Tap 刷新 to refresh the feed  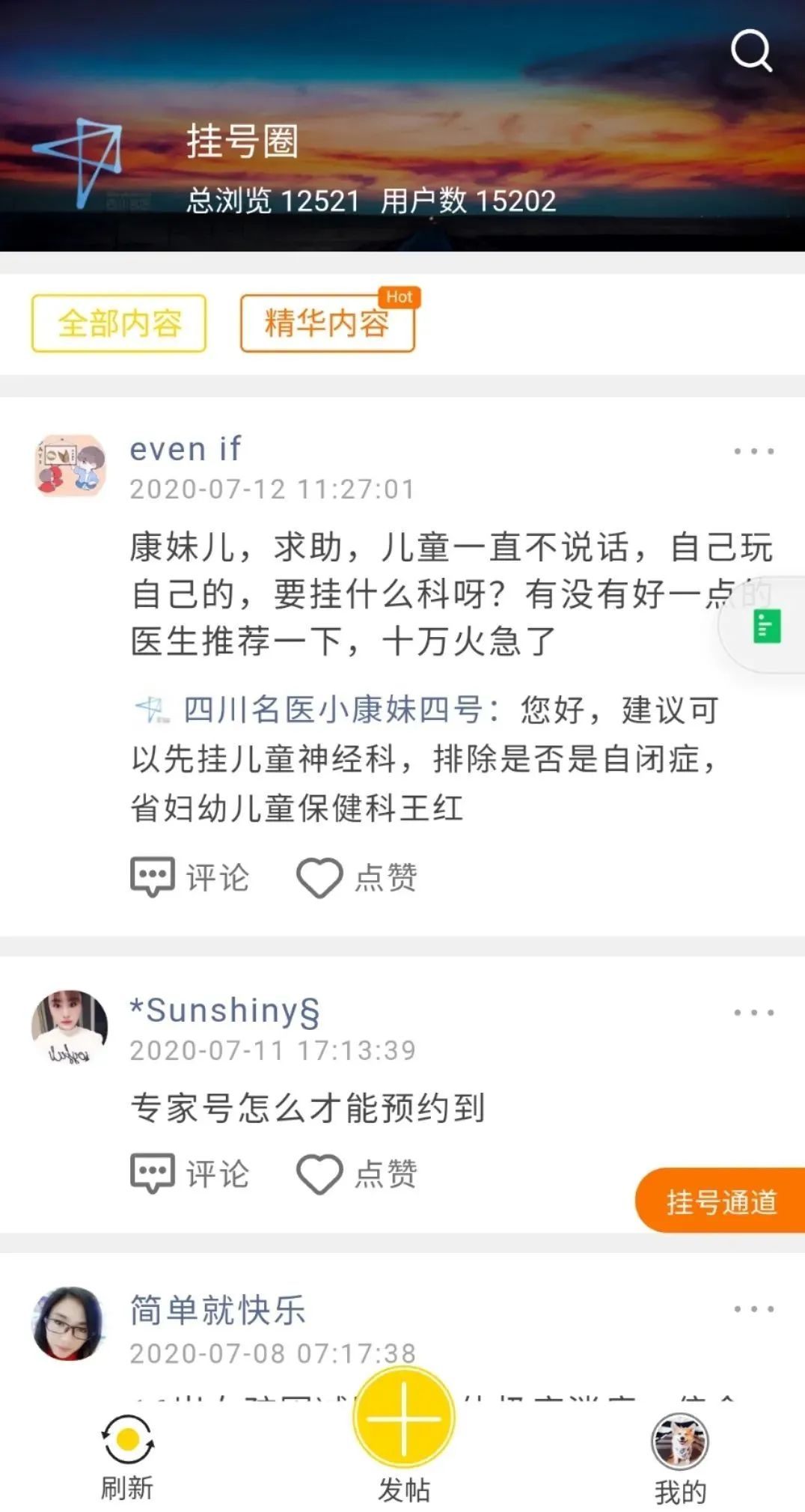[127, 1457]
